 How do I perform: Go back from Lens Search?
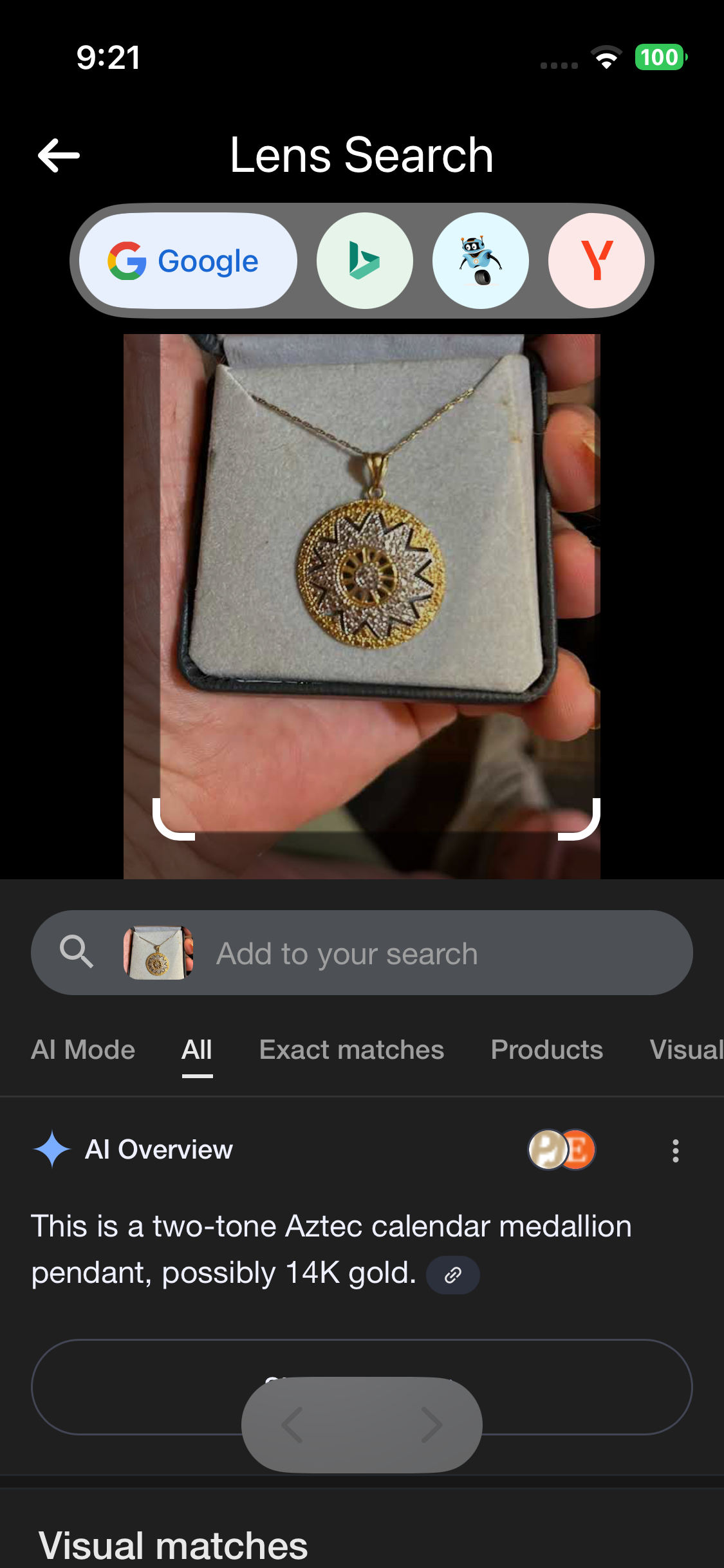tap(59, 155)
